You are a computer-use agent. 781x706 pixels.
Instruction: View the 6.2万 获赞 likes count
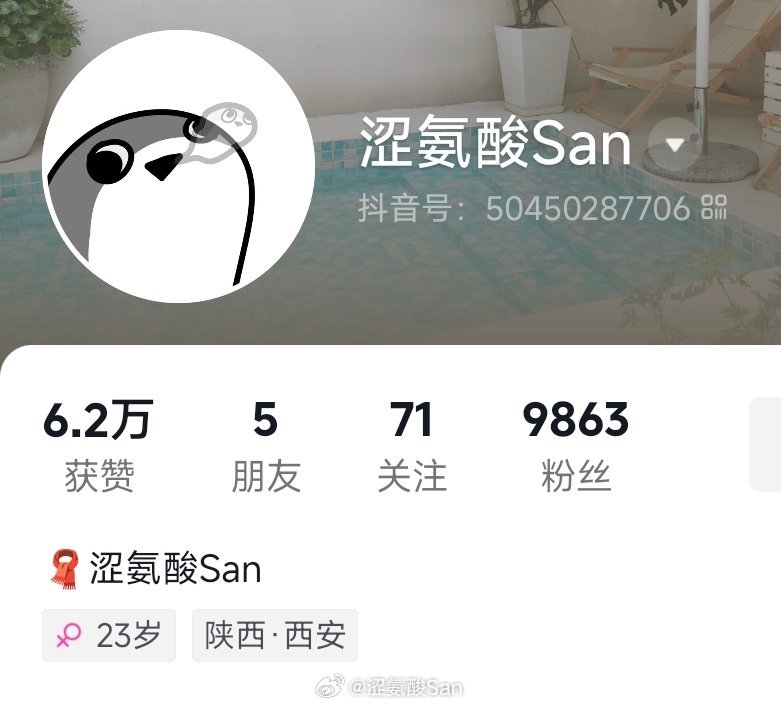(98, 446)
